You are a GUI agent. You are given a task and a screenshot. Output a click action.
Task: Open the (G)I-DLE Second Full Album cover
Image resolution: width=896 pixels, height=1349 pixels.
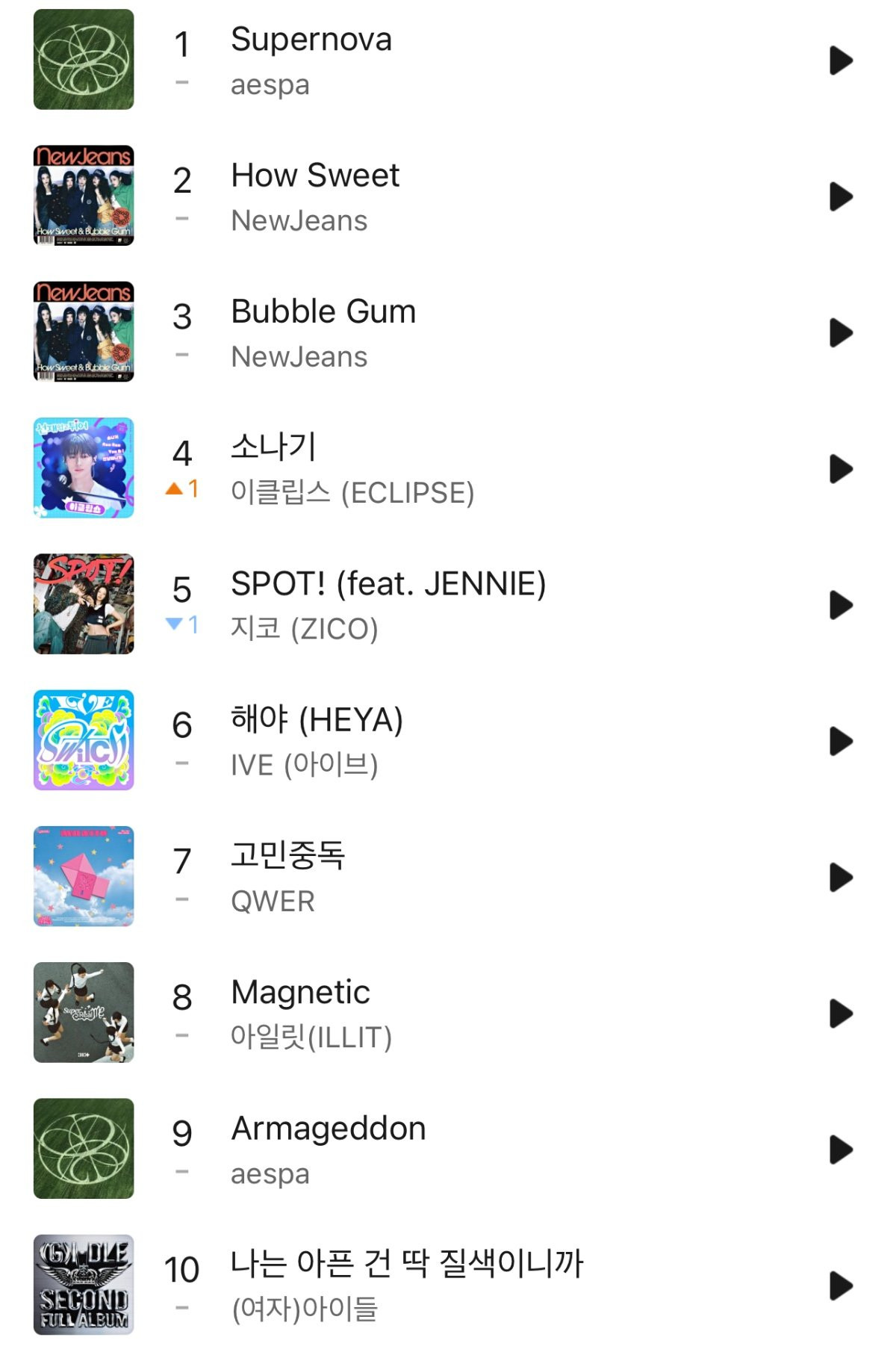click(x=84, y=1285)
